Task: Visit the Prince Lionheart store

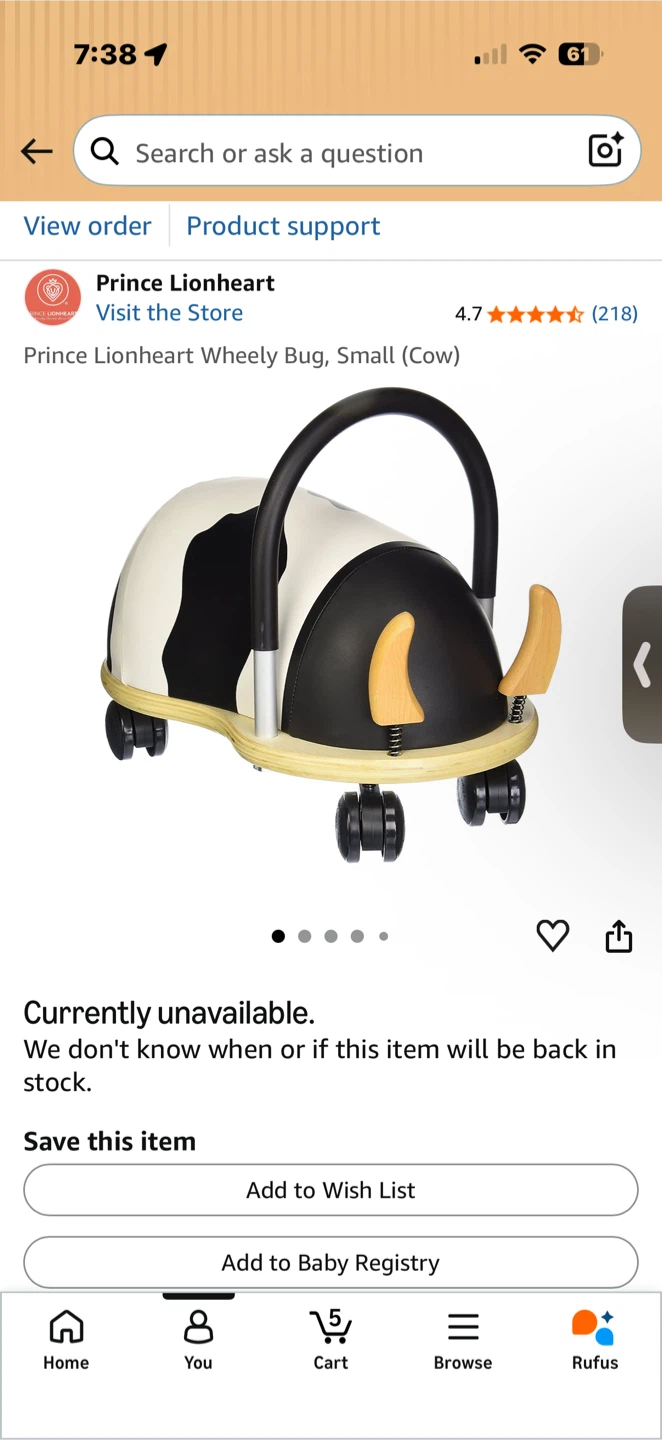Action: click(169, 313)
